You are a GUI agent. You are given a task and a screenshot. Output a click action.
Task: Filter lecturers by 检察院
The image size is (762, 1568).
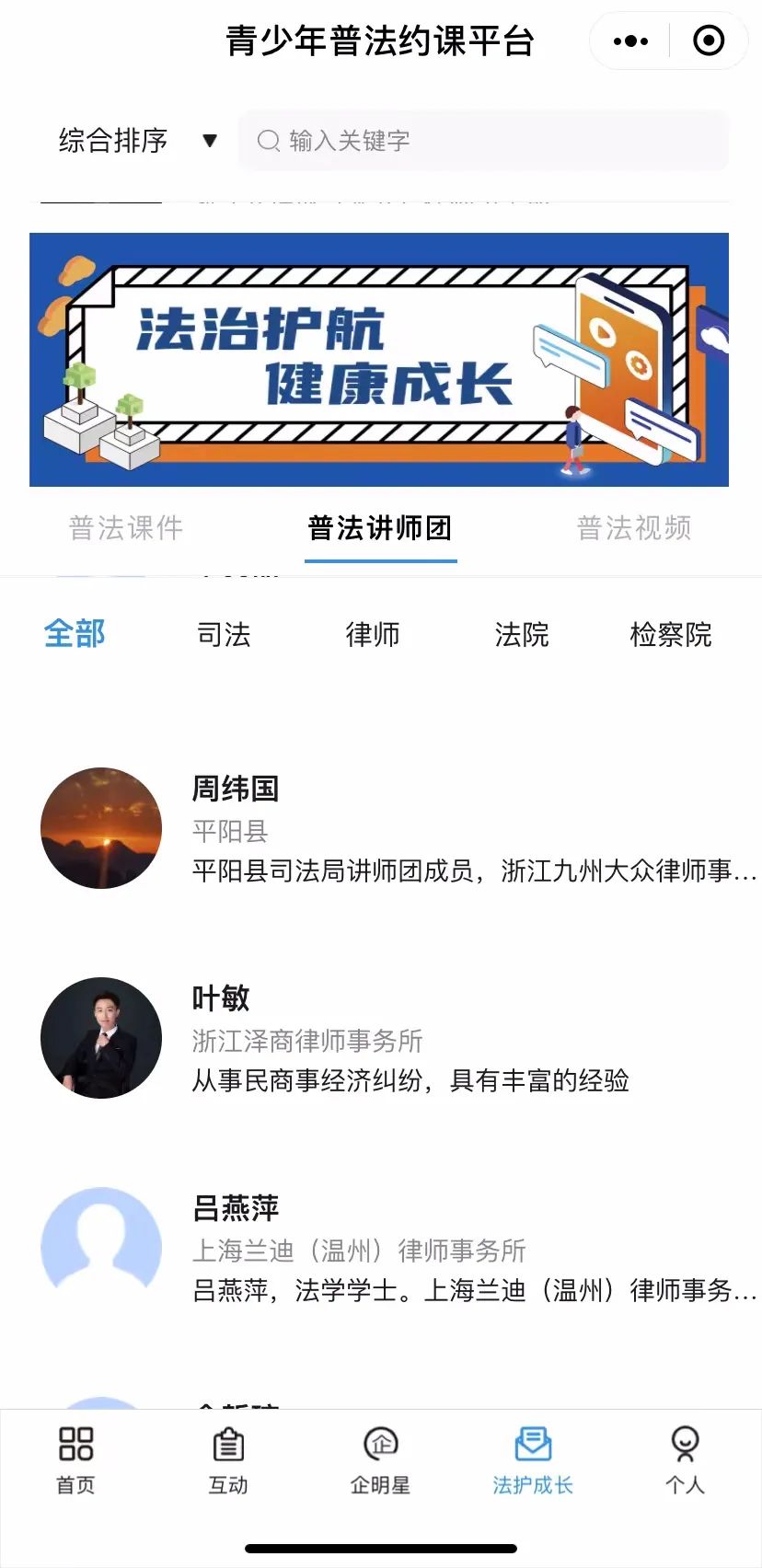click(671, 634)
